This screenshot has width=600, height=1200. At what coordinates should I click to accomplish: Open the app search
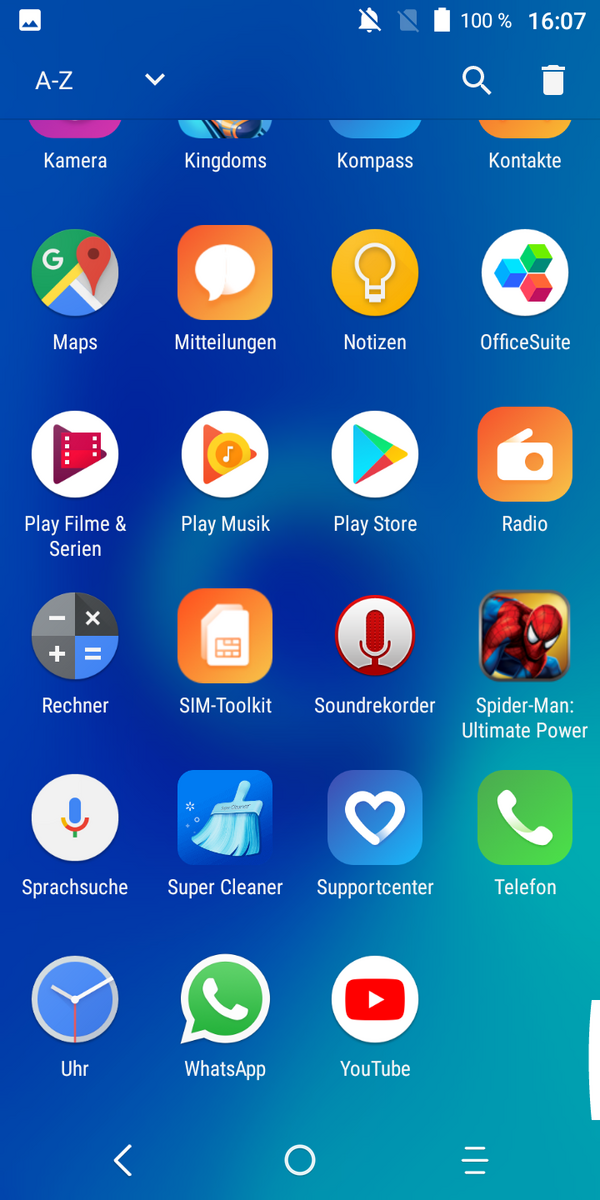(477, 81)
